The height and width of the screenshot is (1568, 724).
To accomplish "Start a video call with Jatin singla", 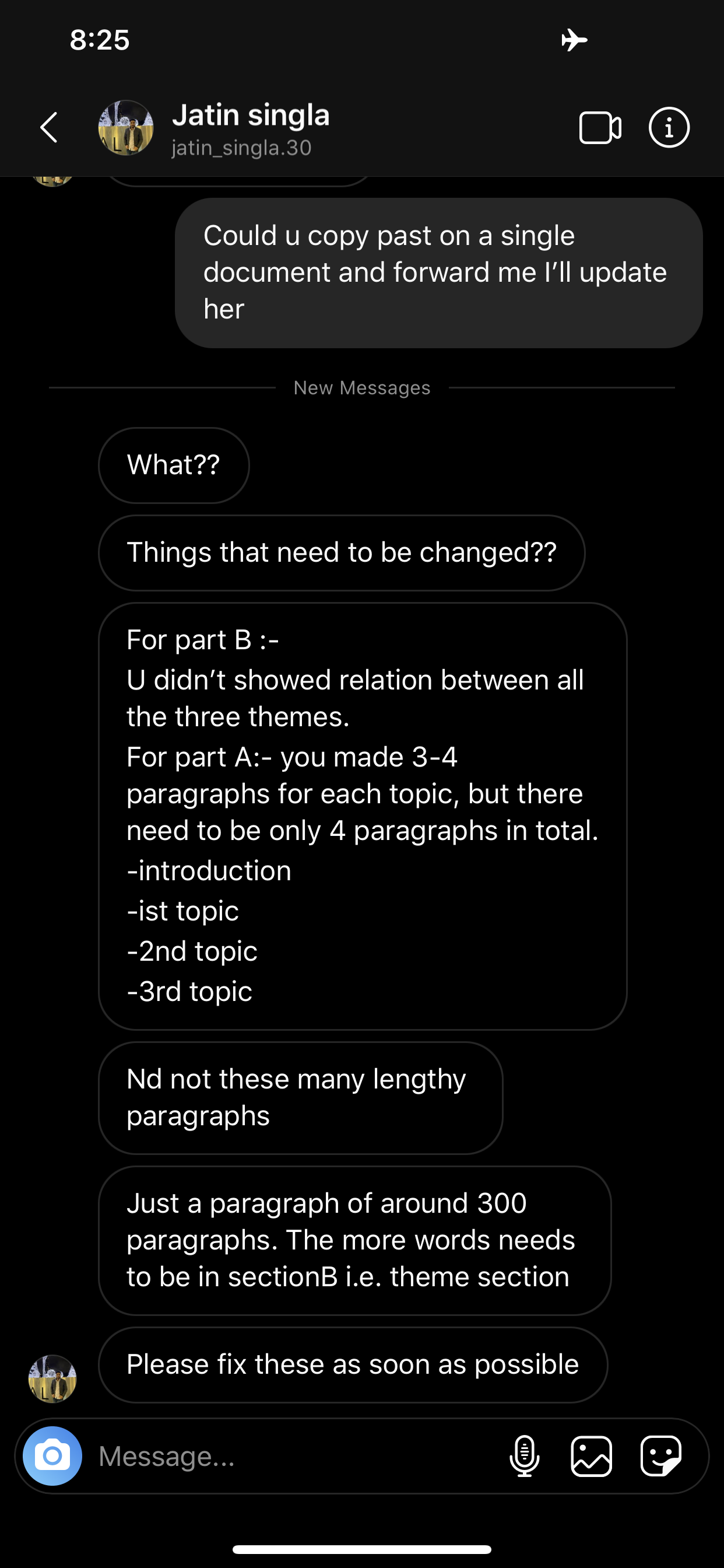I will click(x=600, y=128).
